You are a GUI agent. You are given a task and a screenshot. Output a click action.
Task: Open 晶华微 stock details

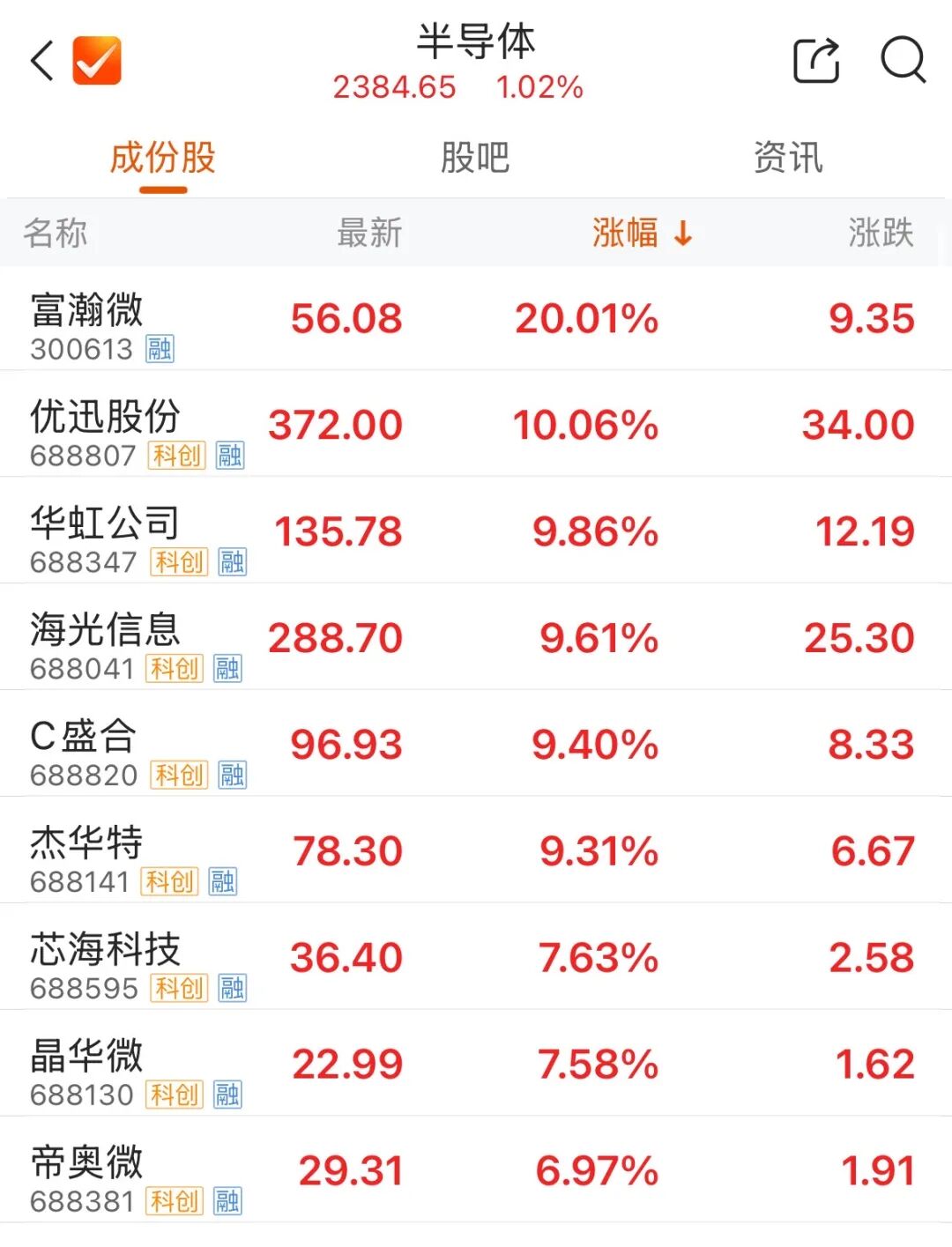tap(87, 1057)
